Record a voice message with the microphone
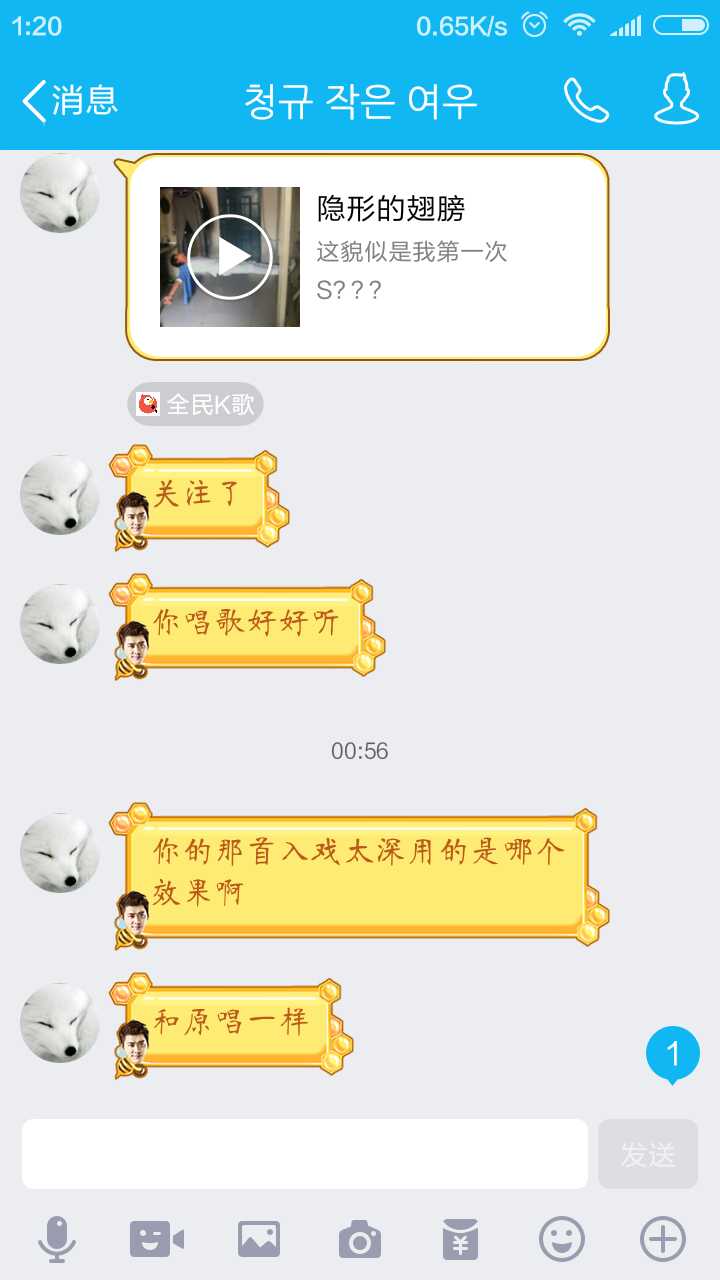 click(57, 1240)
